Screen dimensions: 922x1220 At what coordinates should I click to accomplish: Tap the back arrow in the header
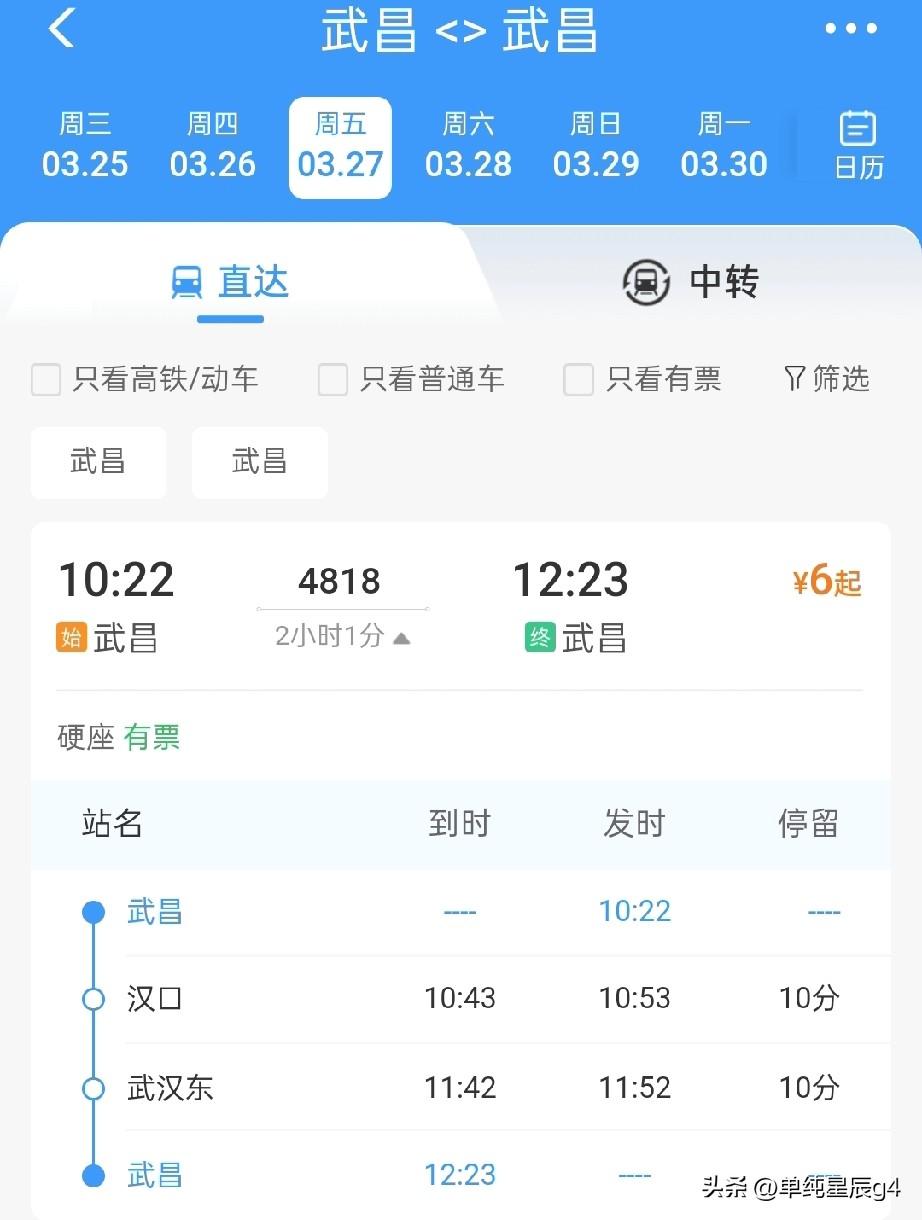point(62,30)
